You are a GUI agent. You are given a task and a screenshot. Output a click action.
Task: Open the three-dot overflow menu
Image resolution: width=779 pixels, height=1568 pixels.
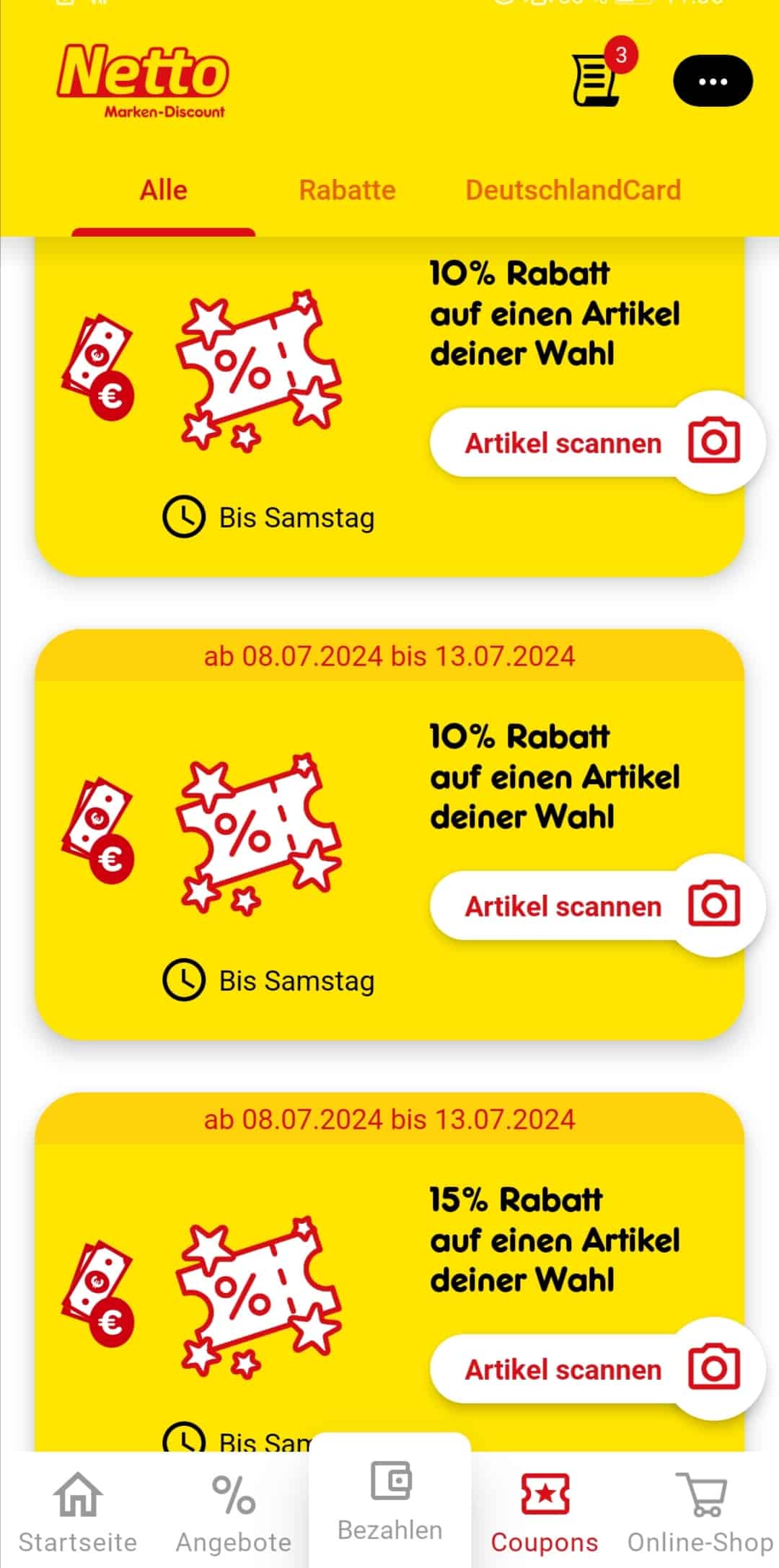tap(713, 81)
